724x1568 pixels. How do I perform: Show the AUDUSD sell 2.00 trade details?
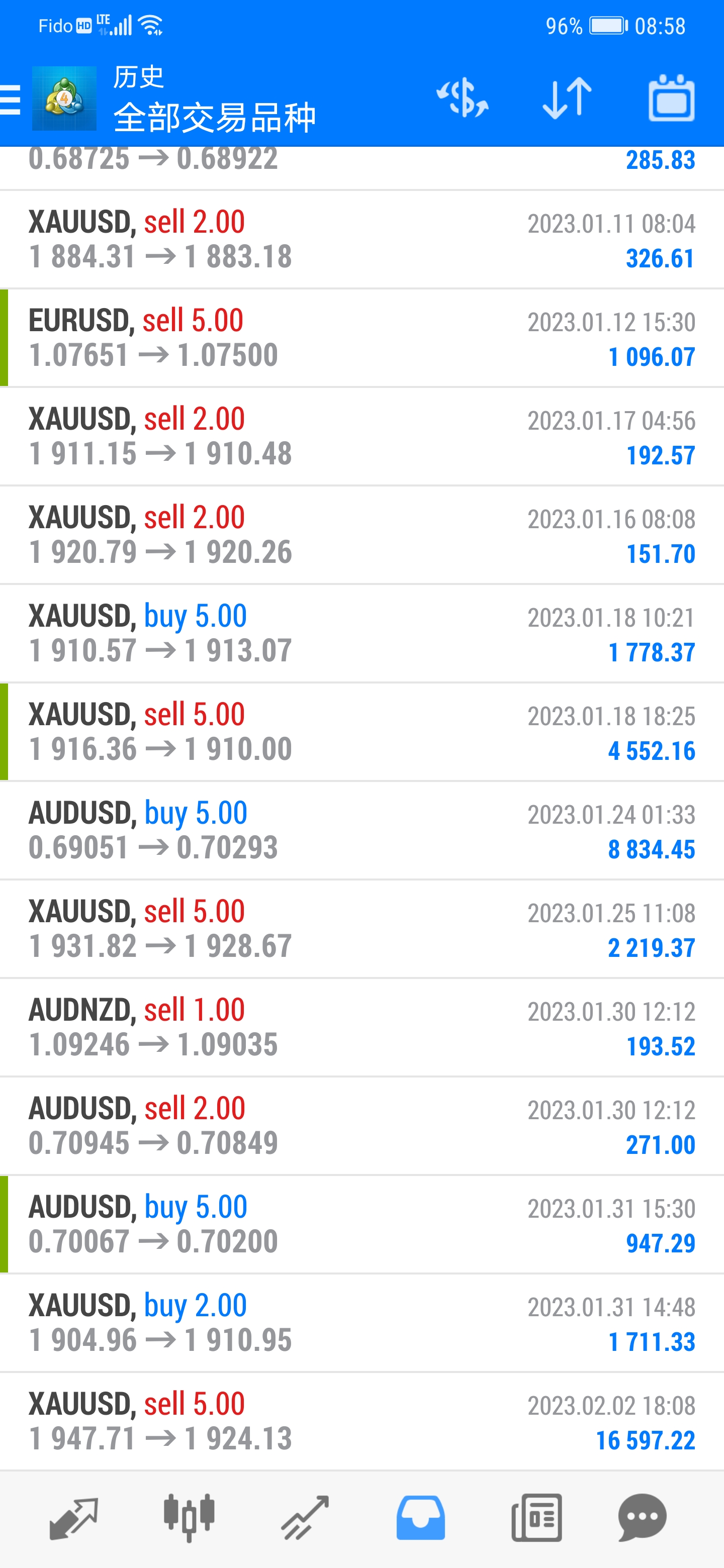[x=361, y=1125]
